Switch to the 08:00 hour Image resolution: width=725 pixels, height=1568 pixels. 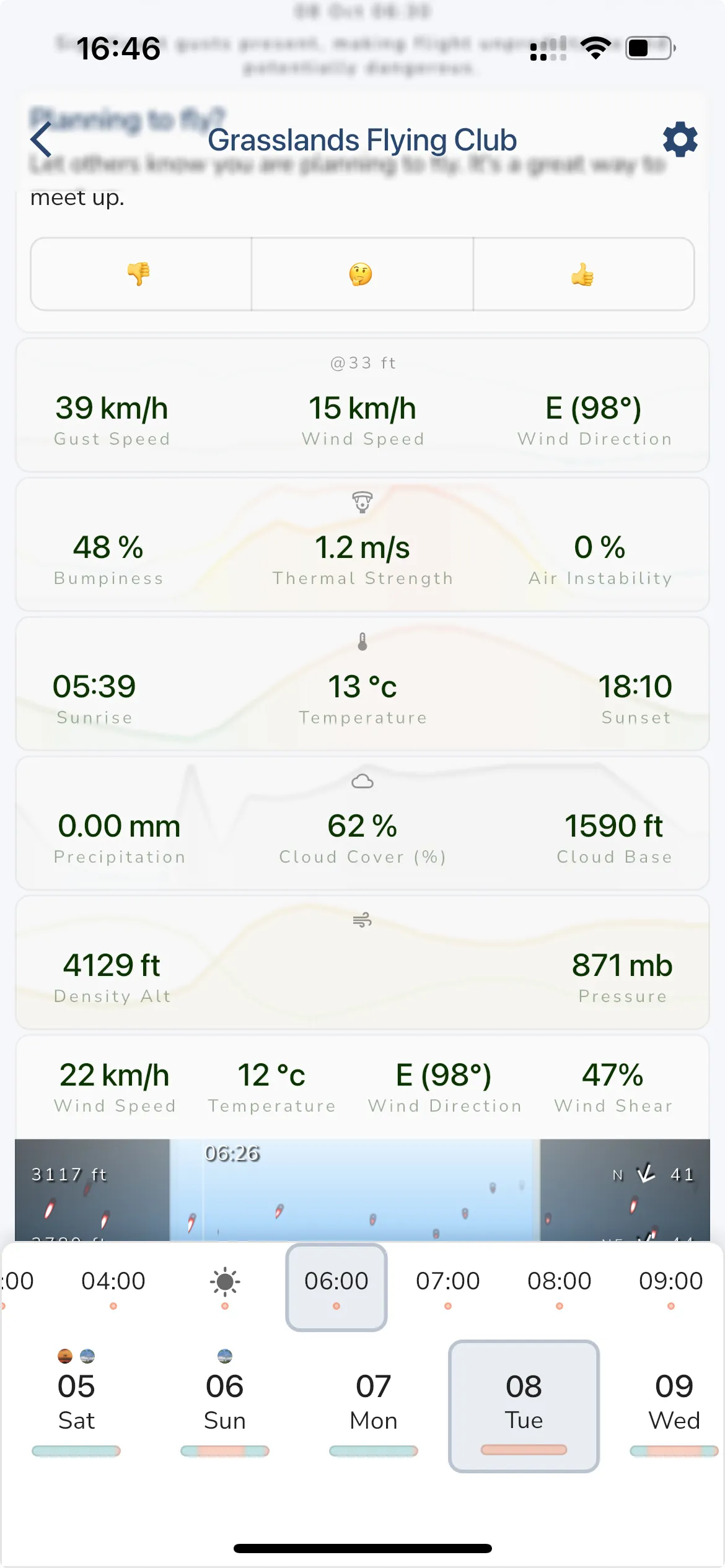tap(559, 1281)
